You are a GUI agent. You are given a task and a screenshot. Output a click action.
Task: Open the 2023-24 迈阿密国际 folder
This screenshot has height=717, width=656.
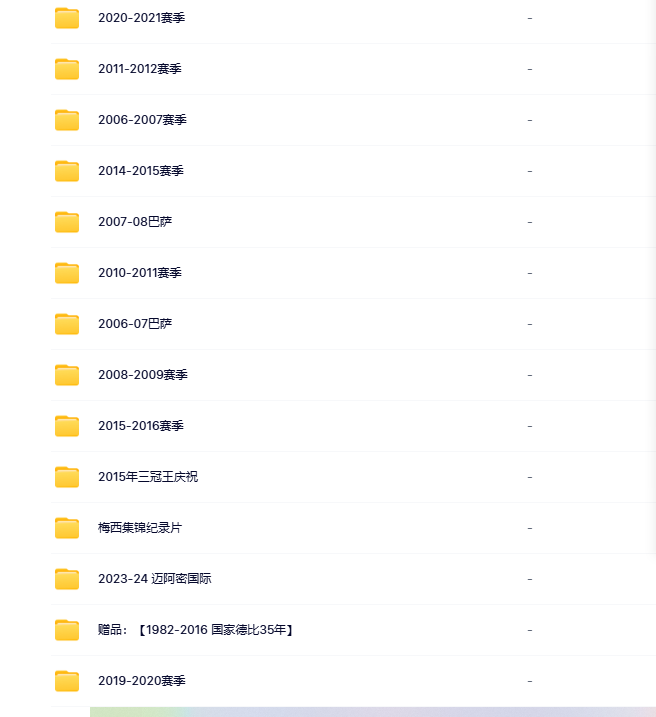[x=154, y=579]
